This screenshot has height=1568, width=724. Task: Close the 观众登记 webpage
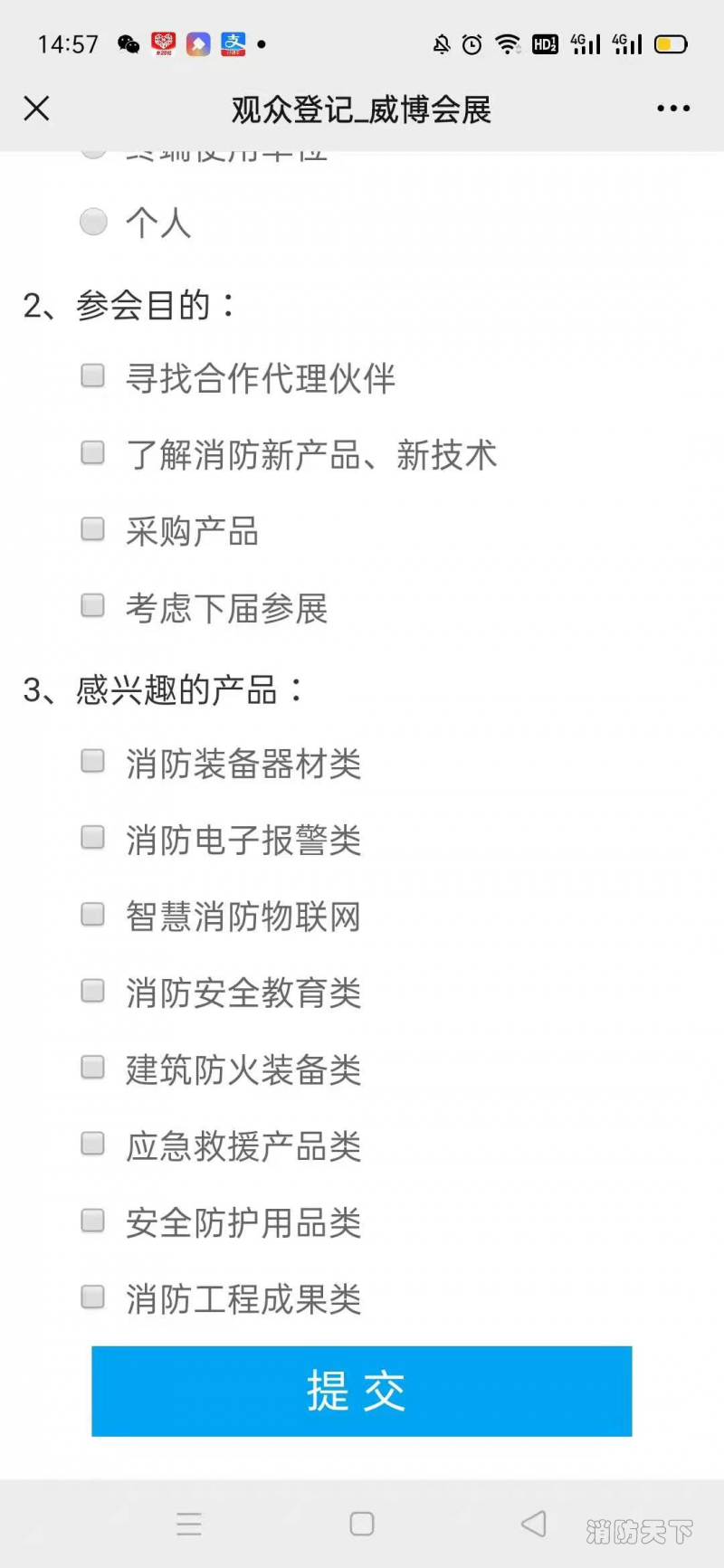click(x=36, y=109)
